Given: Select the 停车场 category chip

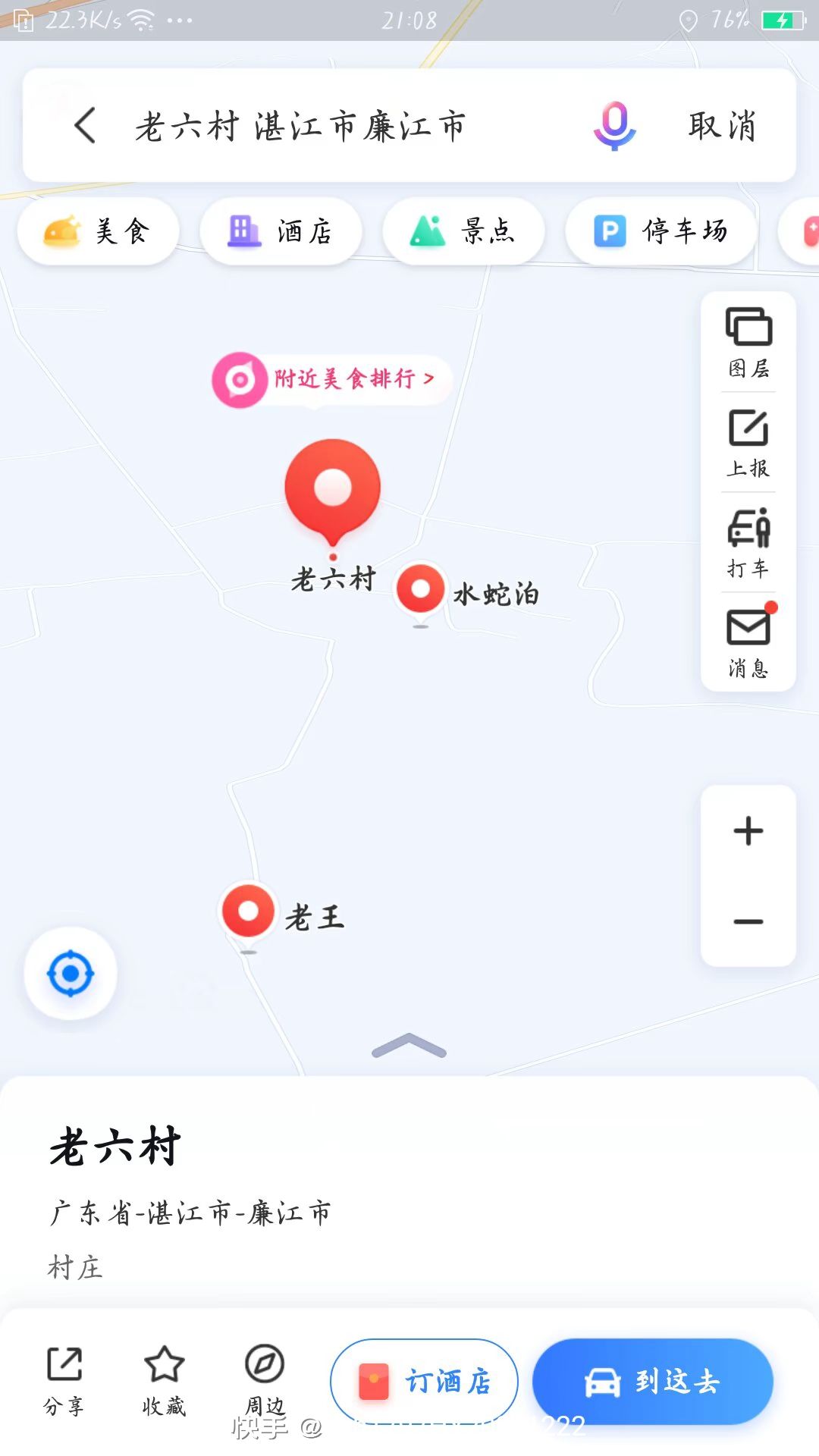Looking at the screenshot, I should [x=661, y=231].
